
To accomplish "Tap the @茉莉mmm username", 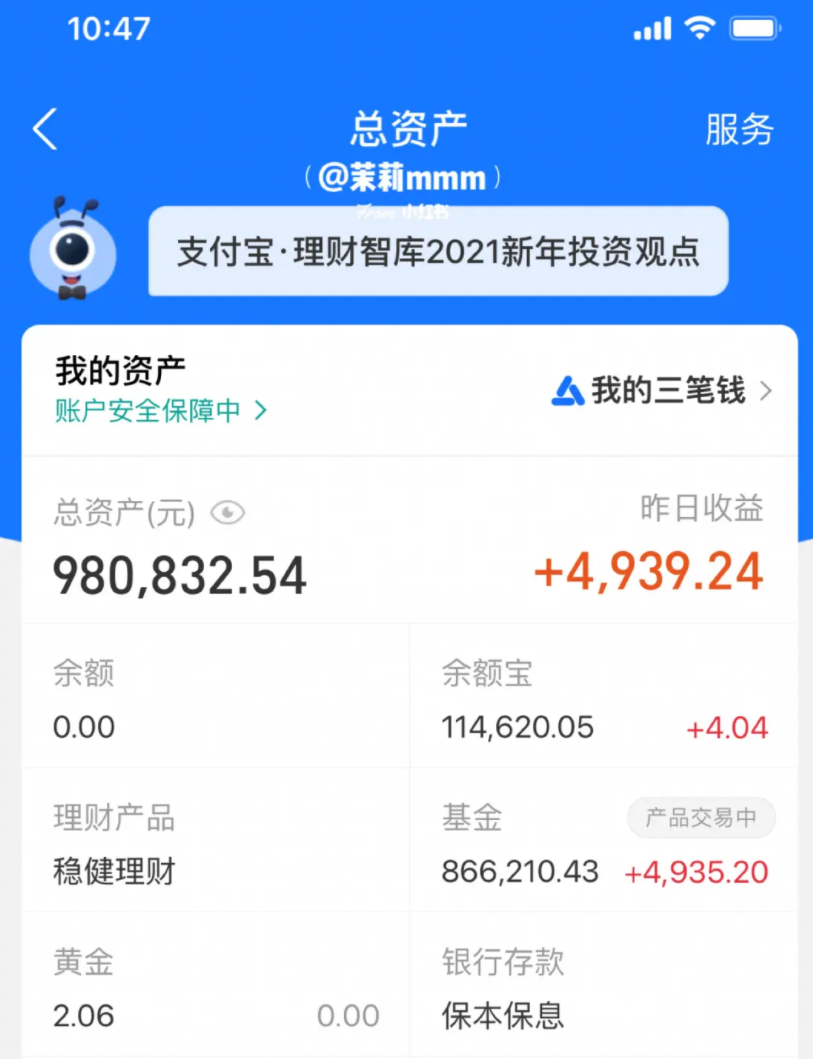I will coord(406,177).
